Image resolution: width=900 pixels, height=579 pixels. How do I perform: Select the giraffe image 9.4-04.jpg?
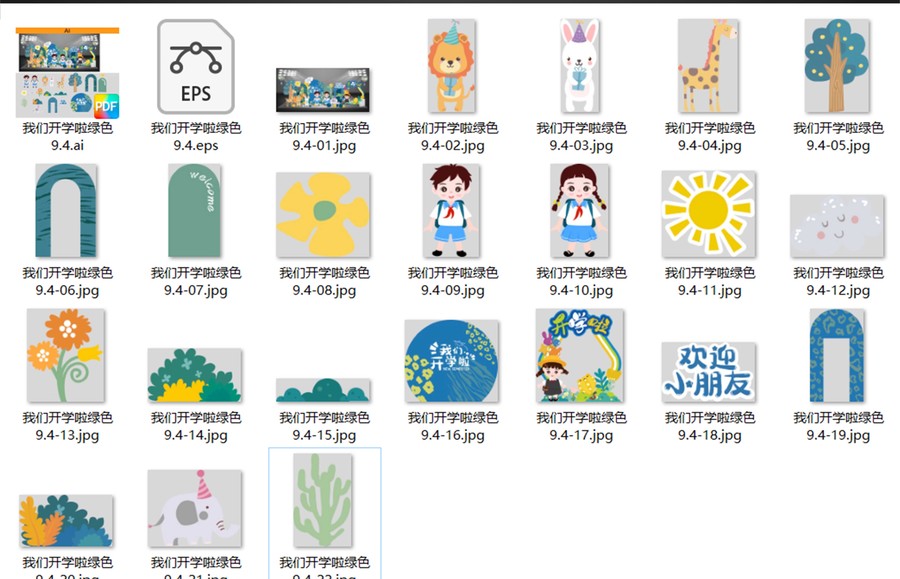708,66
